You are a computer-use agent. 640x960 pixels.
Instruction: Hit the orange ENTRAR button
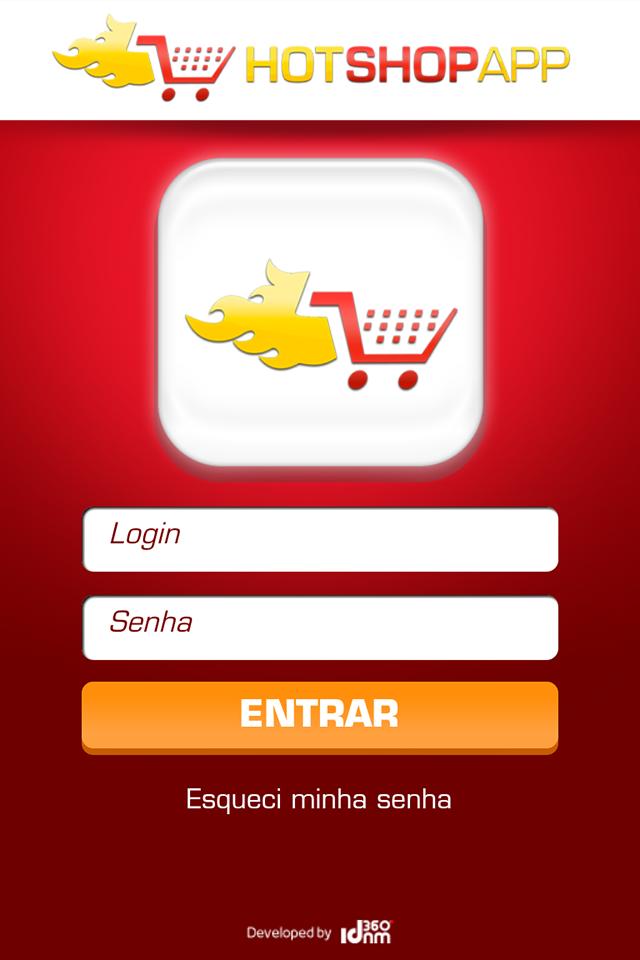tap(320, 715)
